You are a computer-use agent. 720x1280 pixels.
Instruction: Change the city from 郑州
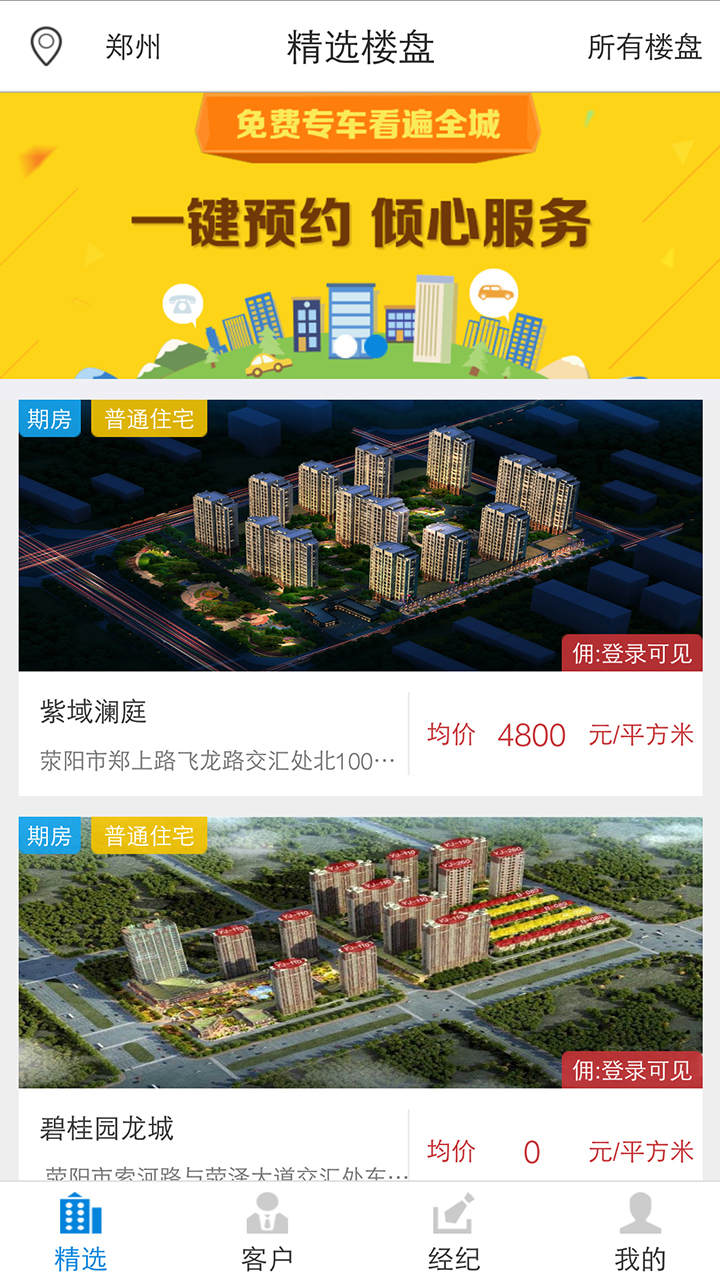[132, 47]
